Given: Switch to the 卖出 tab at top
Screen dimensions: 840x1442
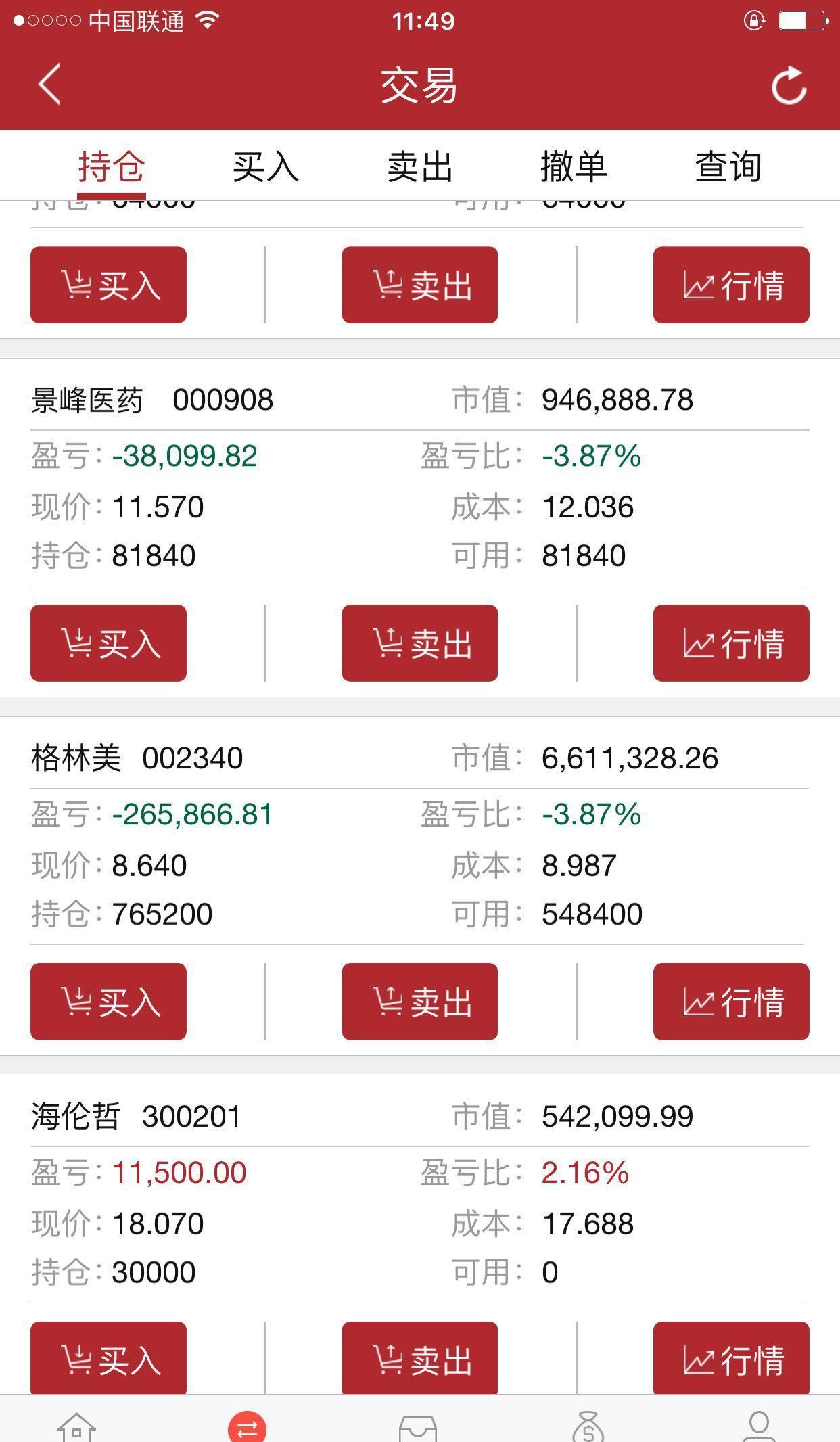Looking at the screenshot, I should 420,166.
